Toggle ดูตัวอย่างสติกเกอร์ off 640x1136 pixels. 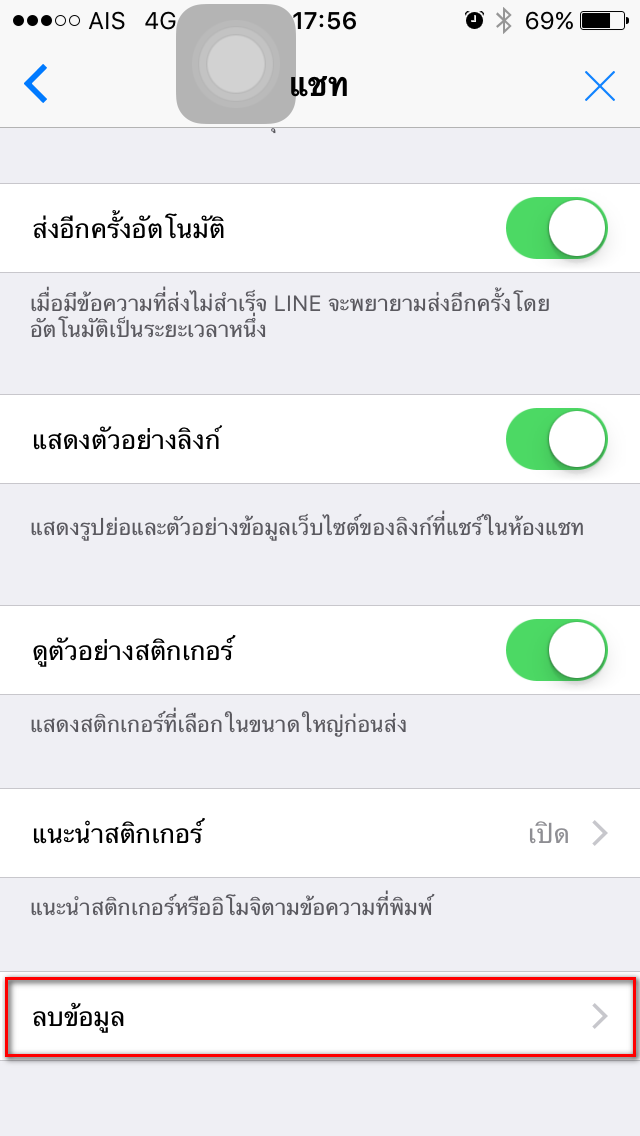(557, 650)
